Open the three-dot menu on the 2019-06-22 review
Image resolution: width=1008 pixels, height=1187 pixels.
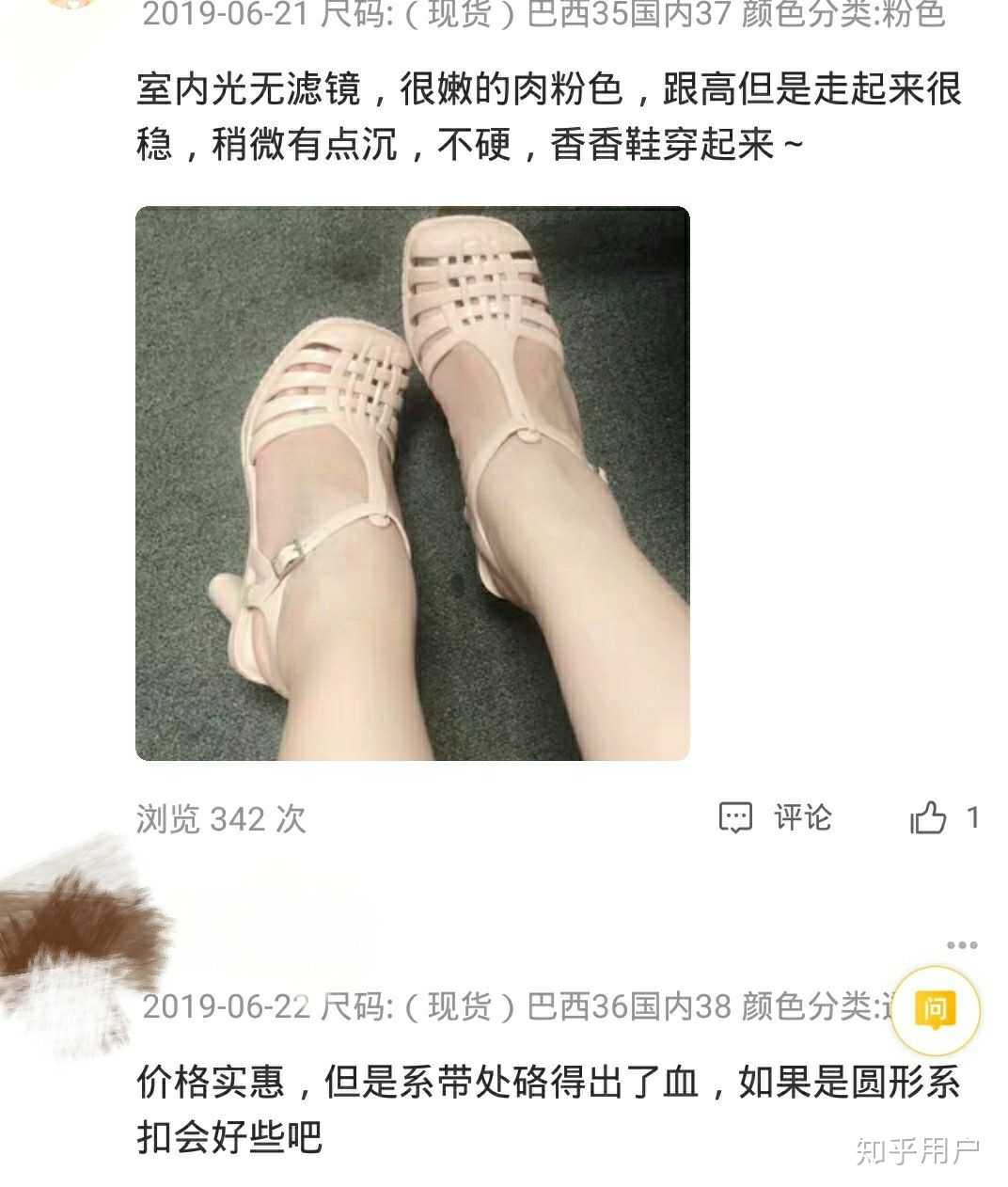click(x=961, y=945)
